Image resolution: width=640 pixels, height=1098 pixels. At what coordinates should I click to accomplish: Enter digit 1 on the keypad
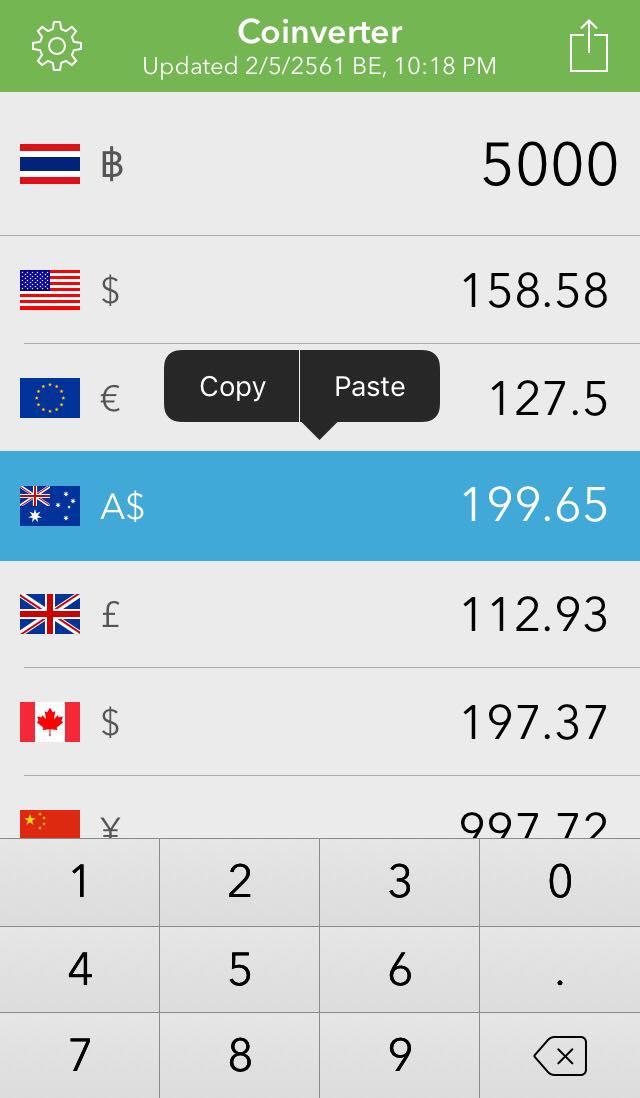click(80, 882)
